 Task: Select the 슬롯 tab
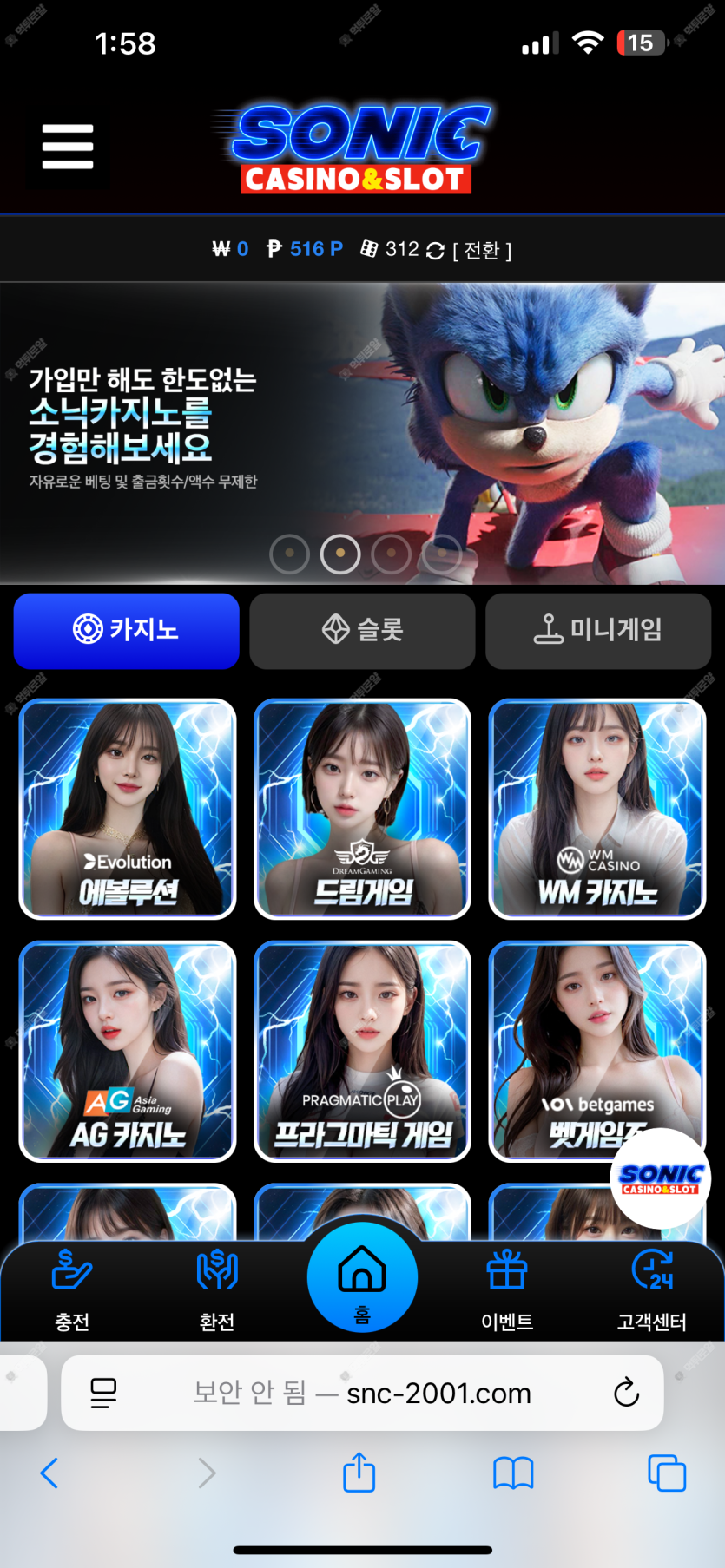362,630
